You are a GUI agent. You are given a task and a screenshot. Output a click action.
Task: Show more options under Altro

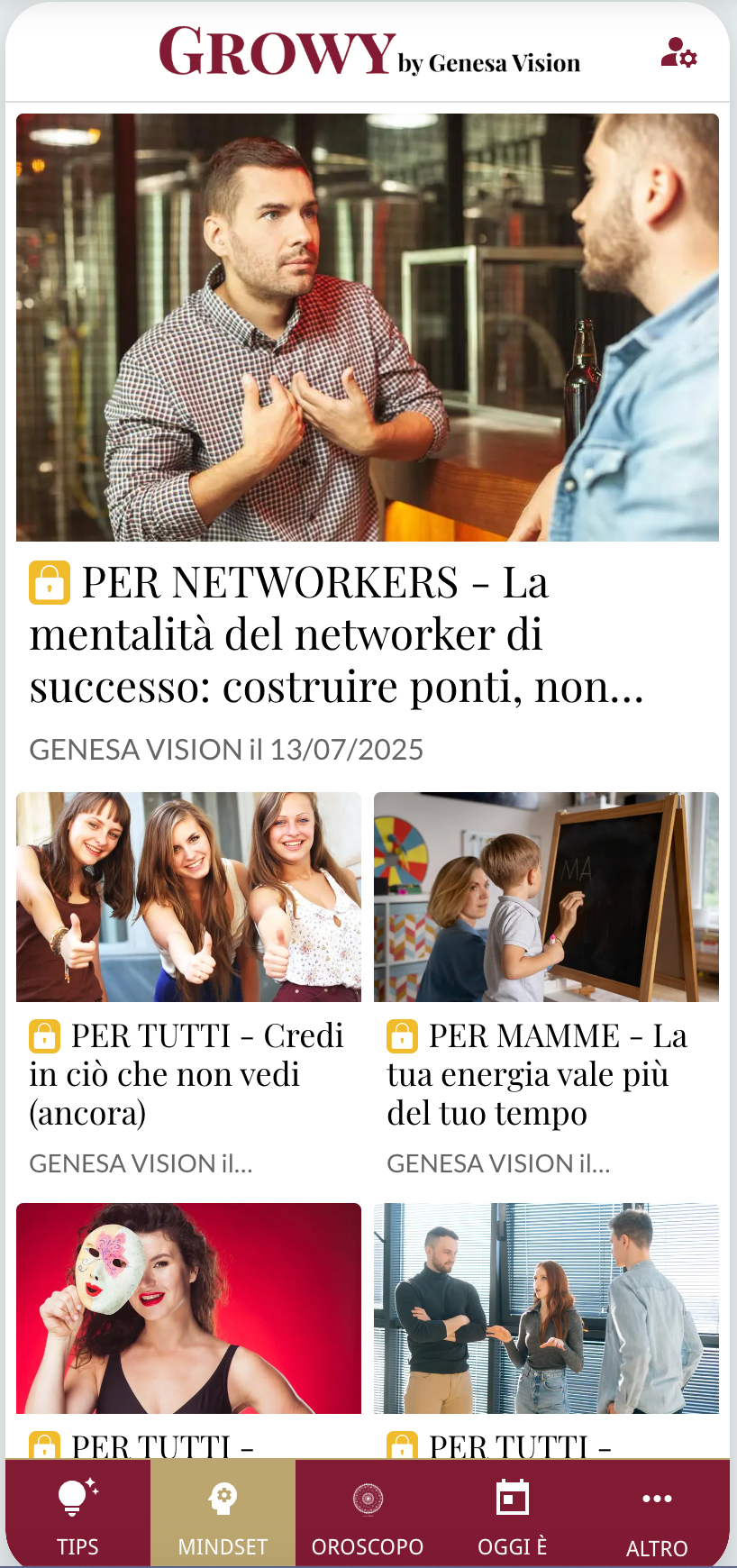point(657,1516)
